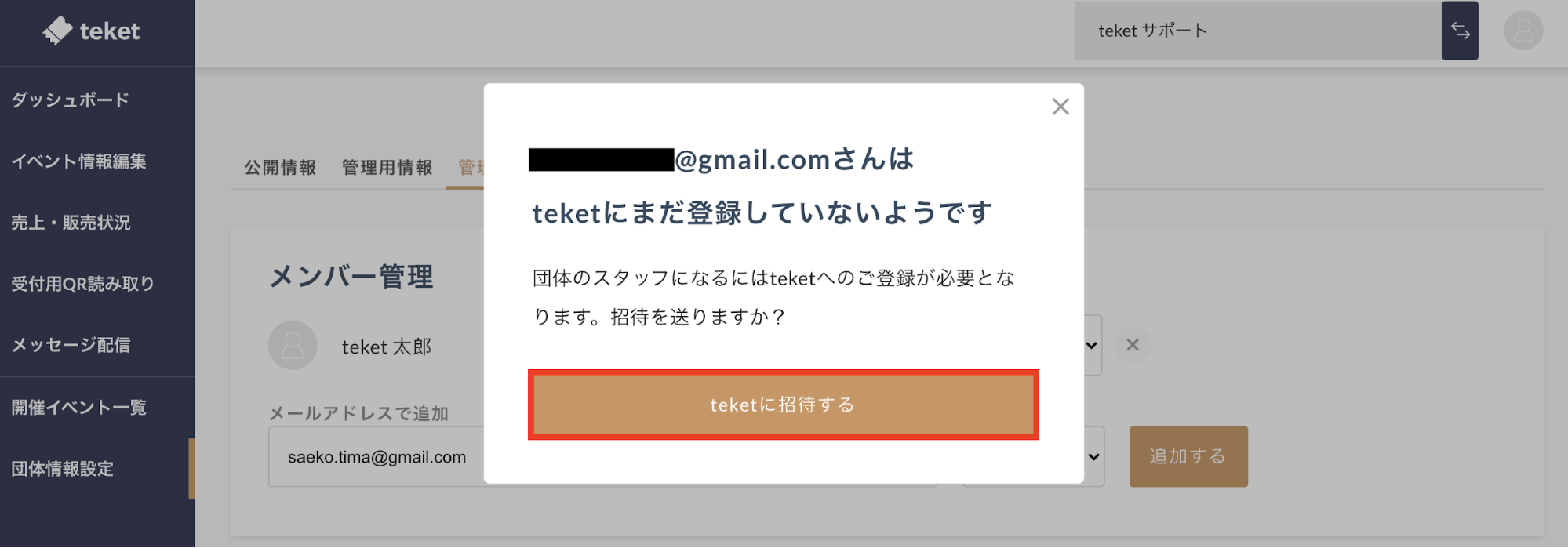Go to 売上・販売状況

[71, 223]
